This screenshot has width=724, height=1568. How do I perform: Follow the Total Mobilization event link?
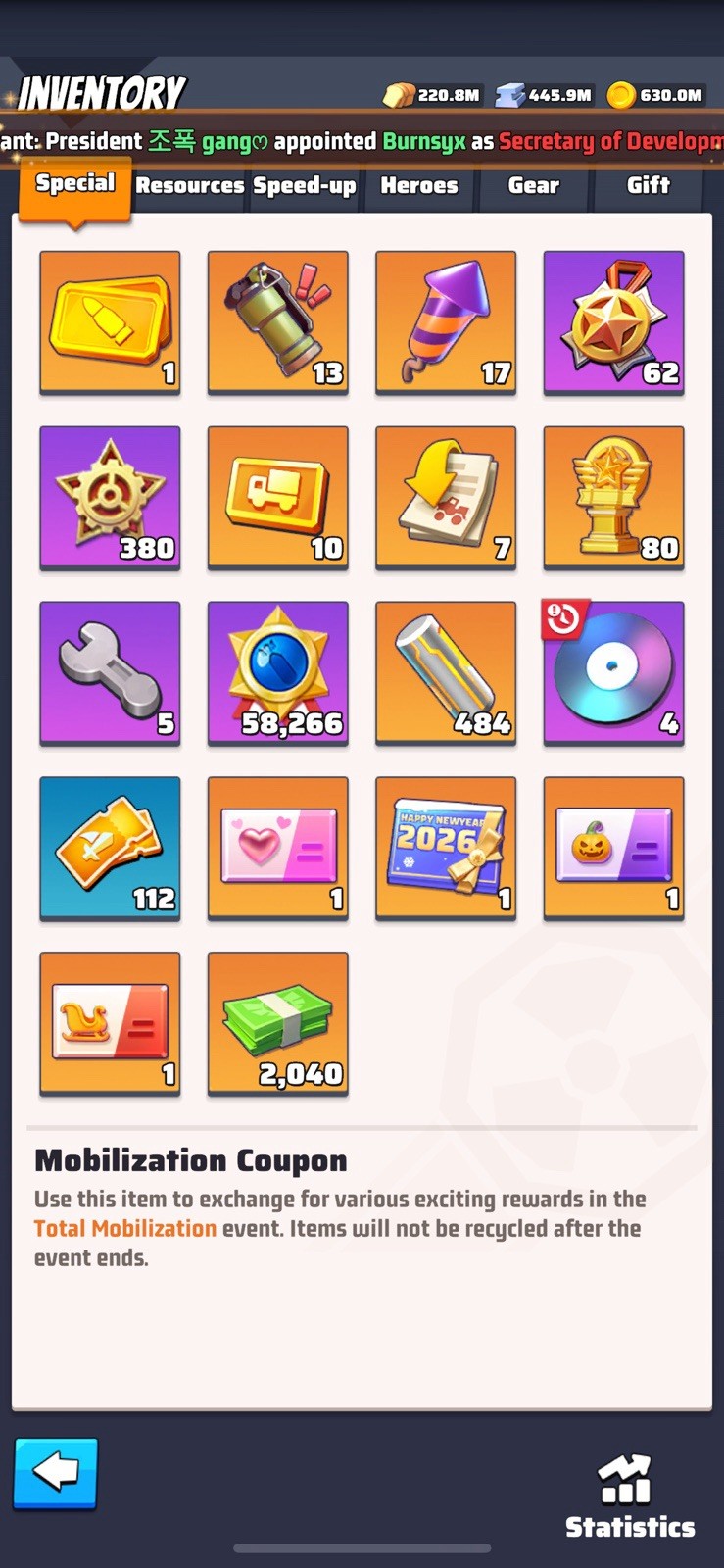pos(125,1229)
